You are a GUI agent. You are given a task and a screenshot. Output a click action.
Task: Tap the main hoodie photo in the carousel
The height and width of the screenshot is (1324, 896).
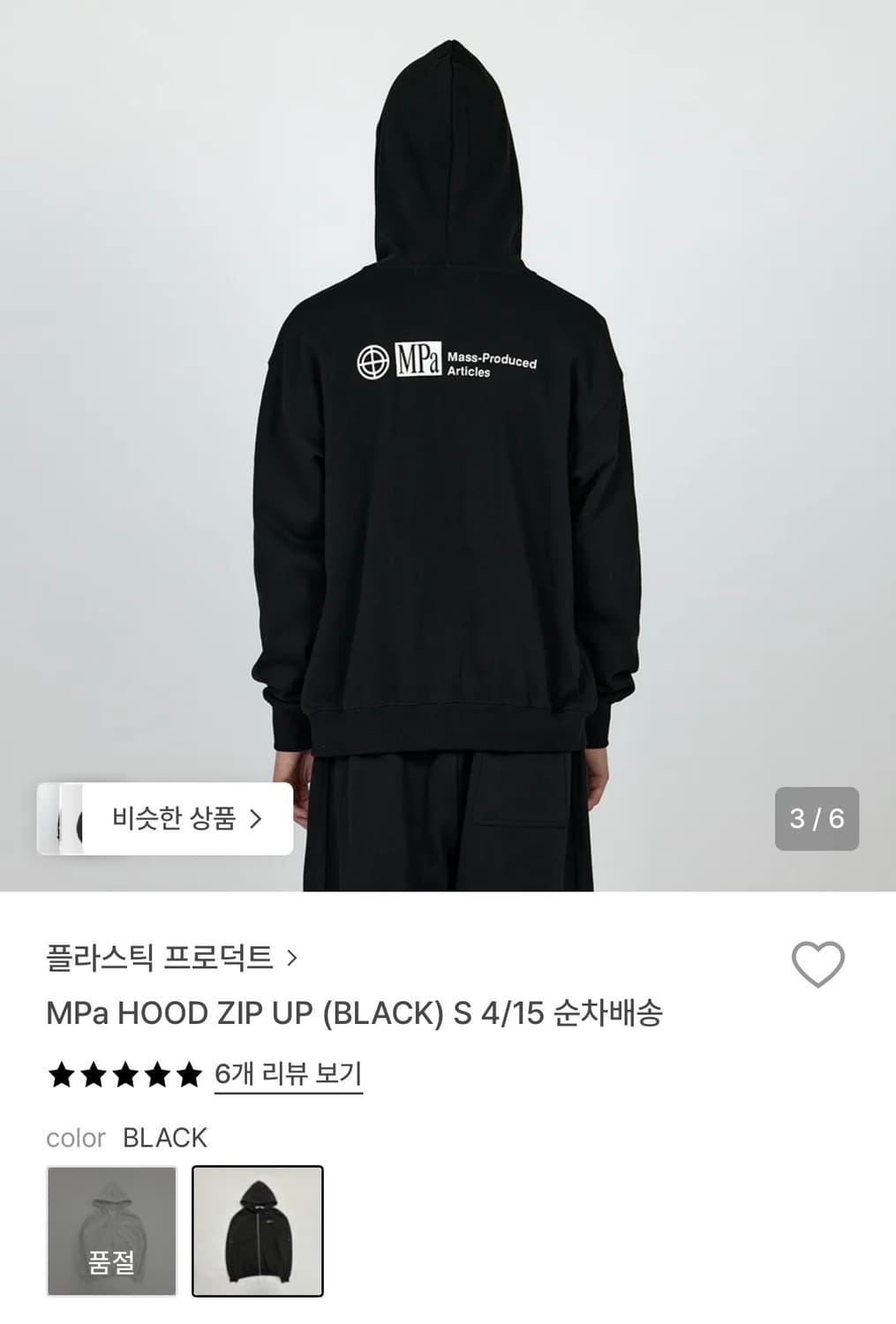coord(448,397)
